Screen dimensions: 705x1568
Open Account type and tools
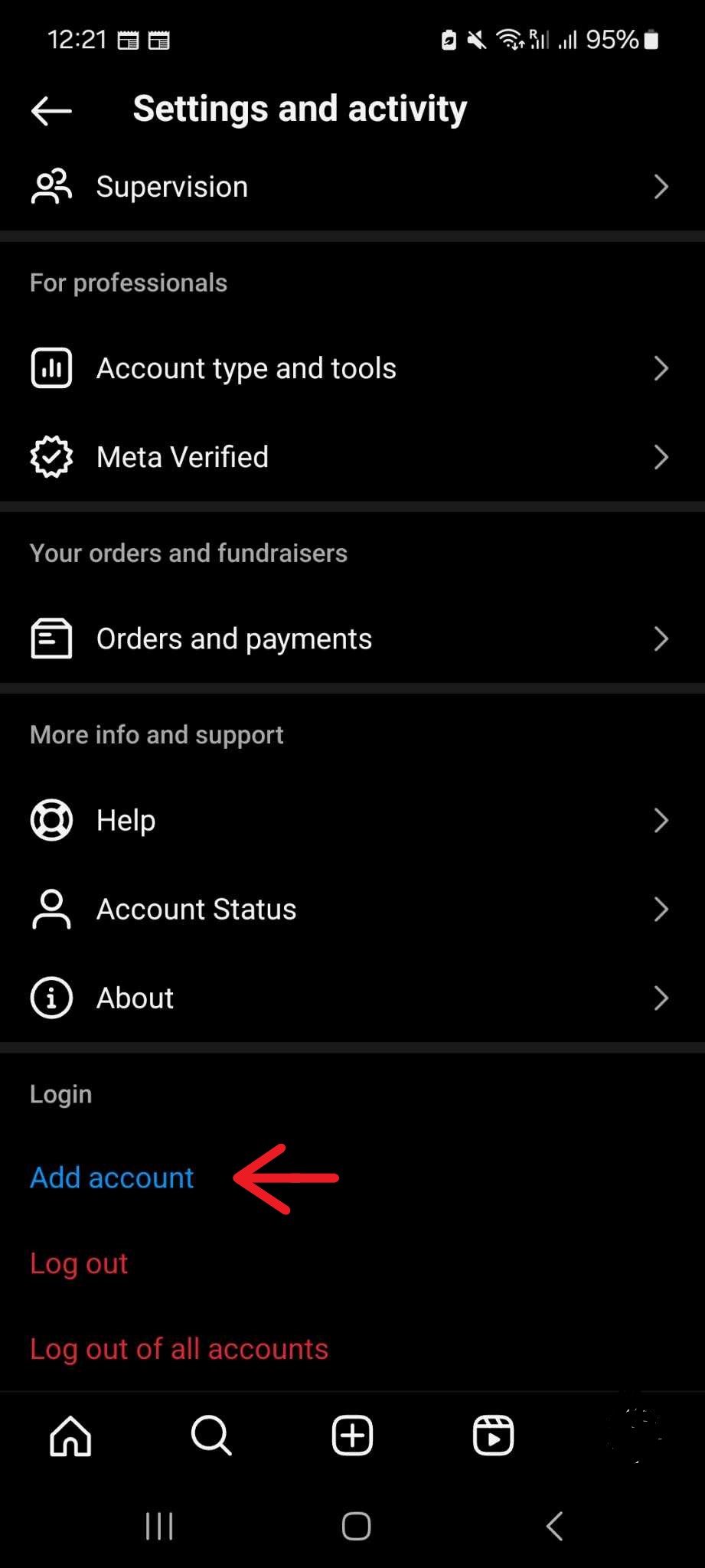[x=352, y=368]
